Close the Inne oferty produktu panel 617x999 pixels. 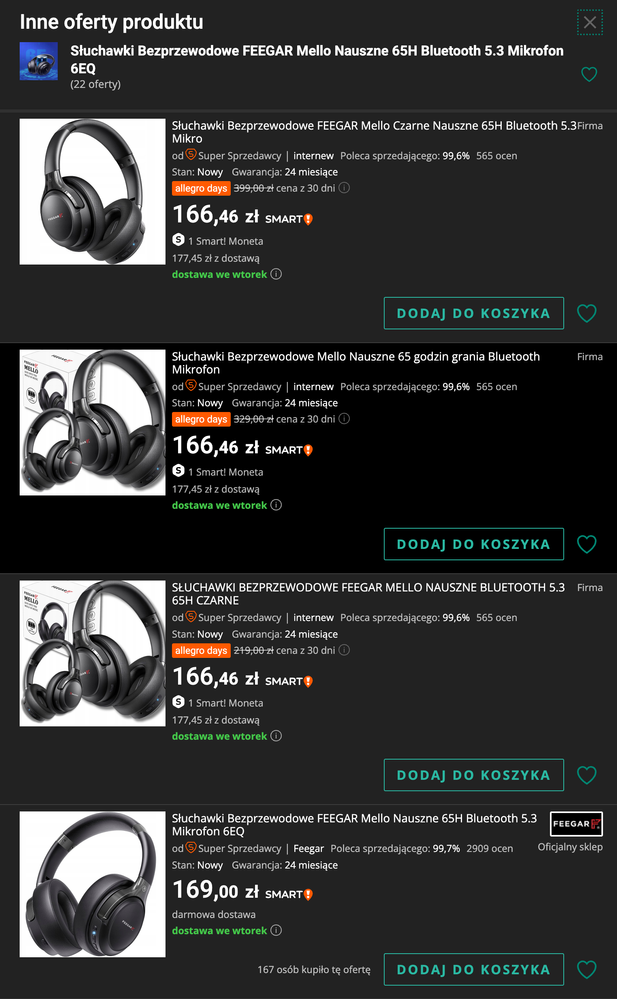(590, 22)
